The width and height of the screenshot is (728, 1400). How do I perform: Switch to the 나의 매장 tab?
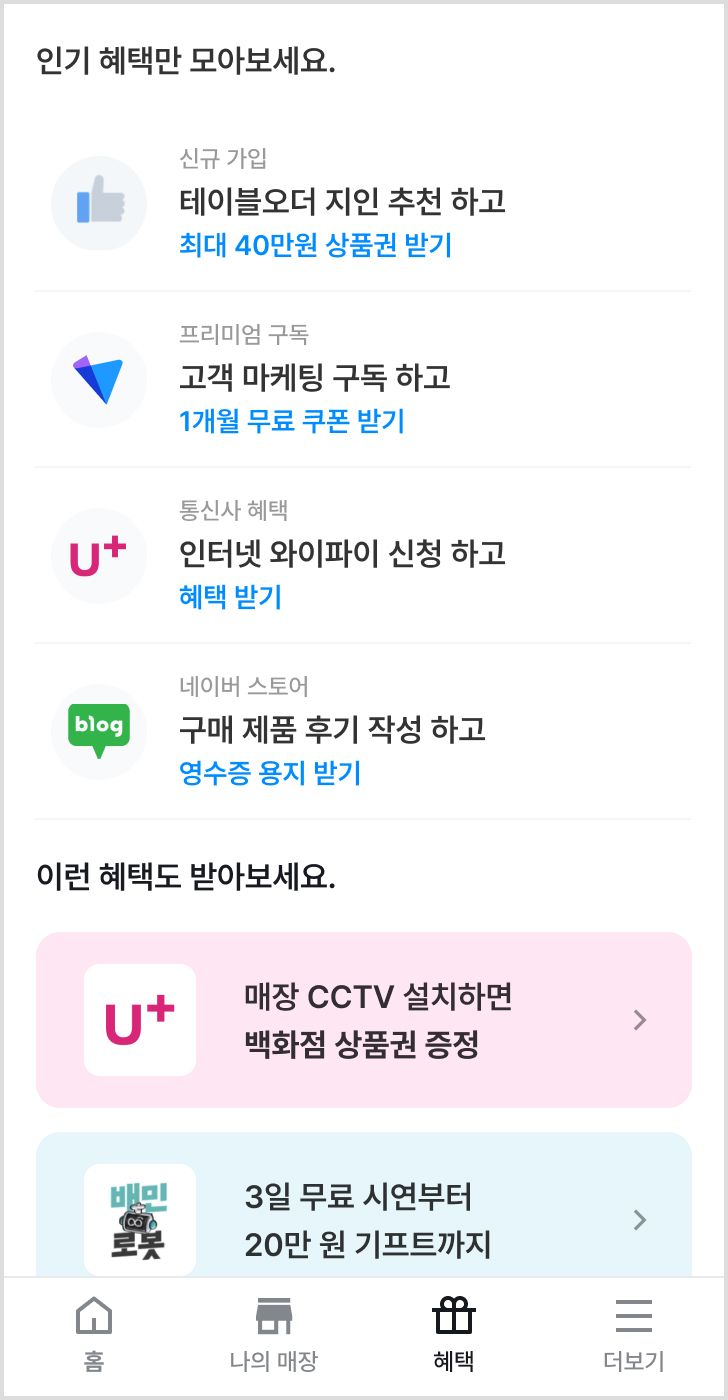coord(274,1333)
